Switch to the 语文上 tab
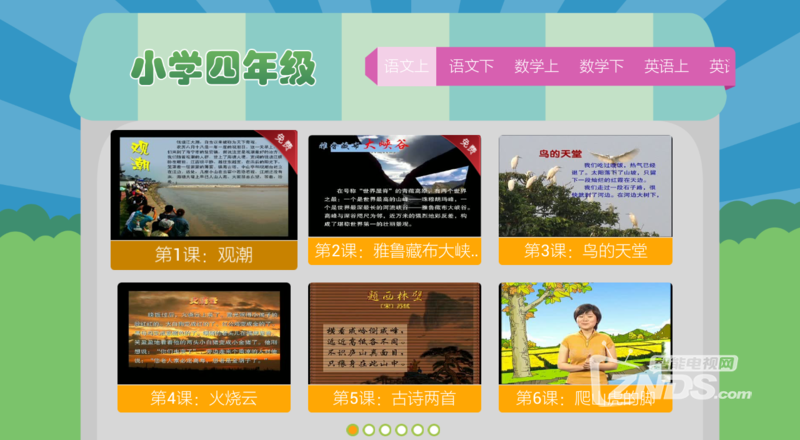The image size is (800, 440). (x=406, y=67)
